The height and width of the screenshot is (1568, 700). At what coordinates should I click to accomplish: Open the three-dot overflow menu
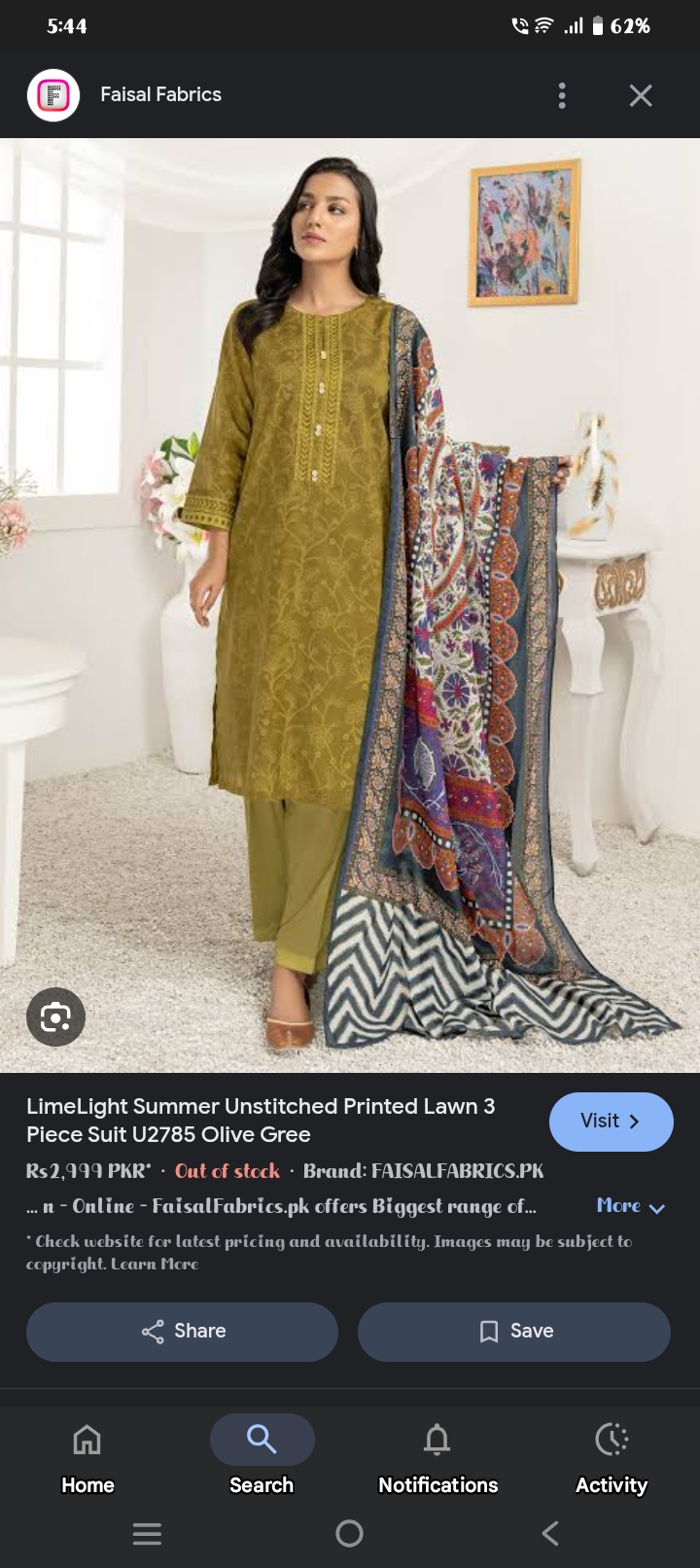coord(562,95)
